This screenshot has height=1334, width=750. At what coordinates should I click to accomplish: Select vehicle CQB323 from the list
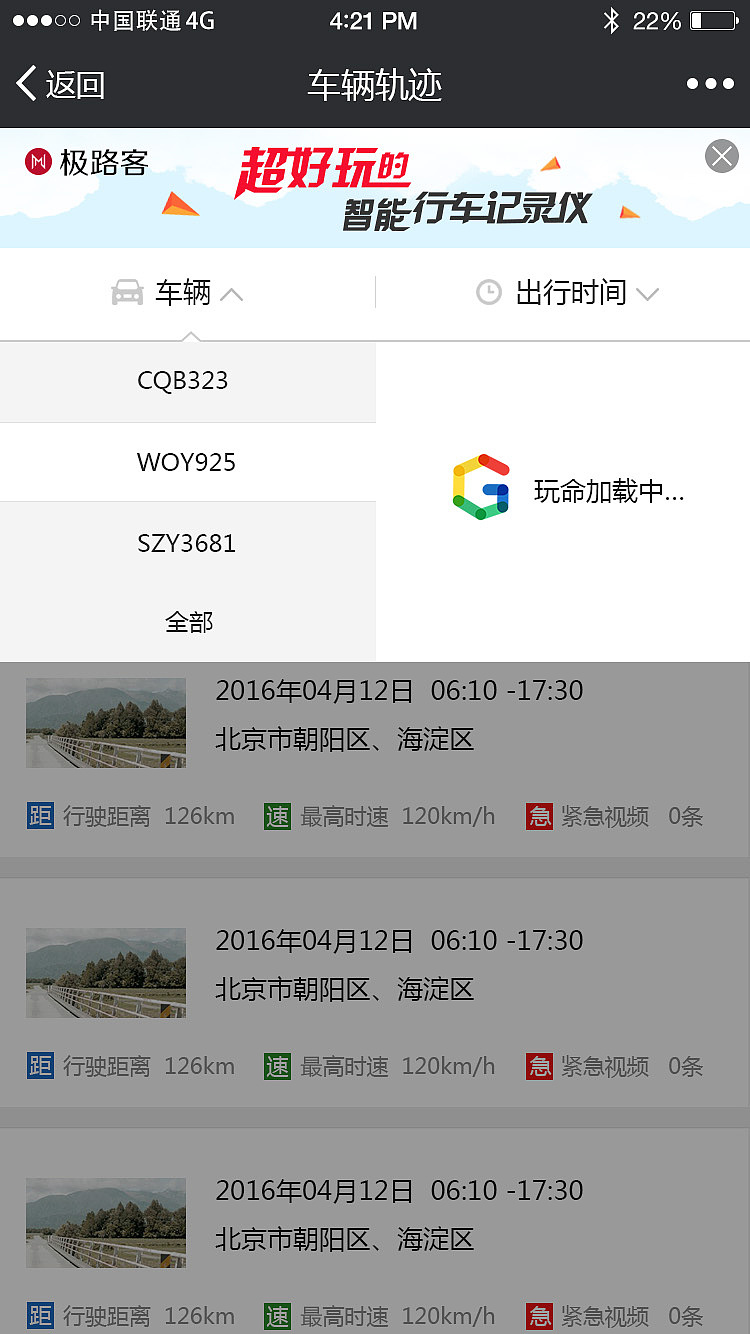(183, 381)
